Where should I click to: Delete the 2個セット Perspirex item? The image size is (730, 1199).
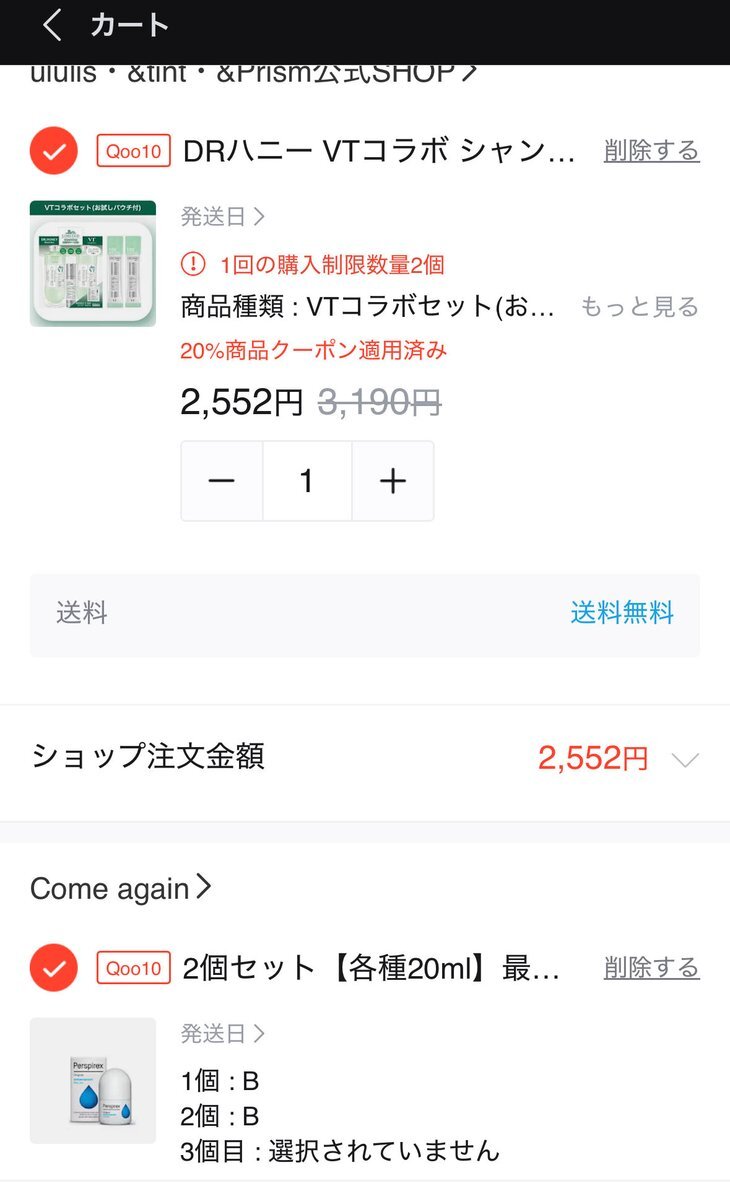pos(651,968)
